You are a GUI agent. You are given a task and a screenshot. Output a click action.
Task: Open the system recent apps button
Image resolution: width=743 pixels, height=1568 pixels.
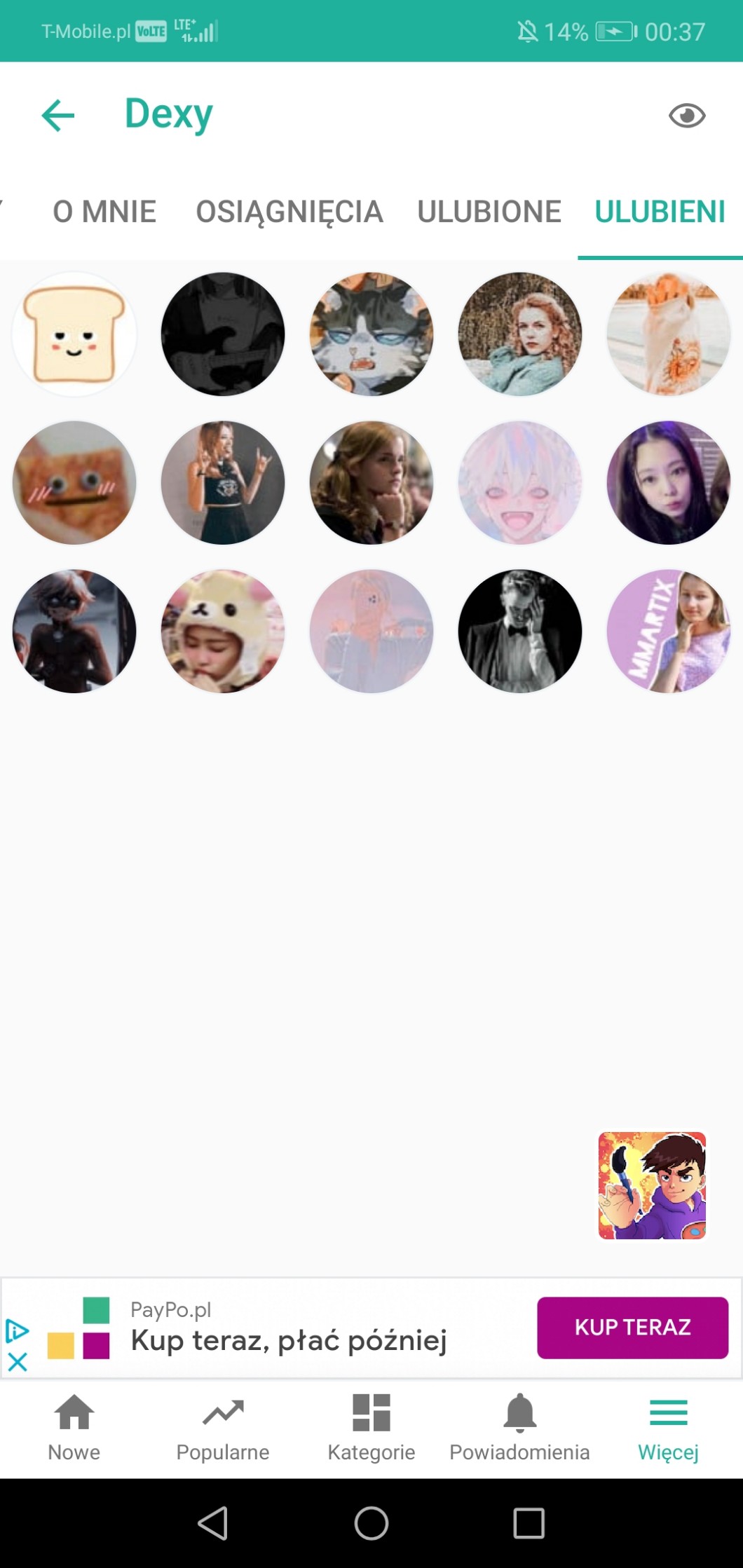click(x=529, y=1523)
